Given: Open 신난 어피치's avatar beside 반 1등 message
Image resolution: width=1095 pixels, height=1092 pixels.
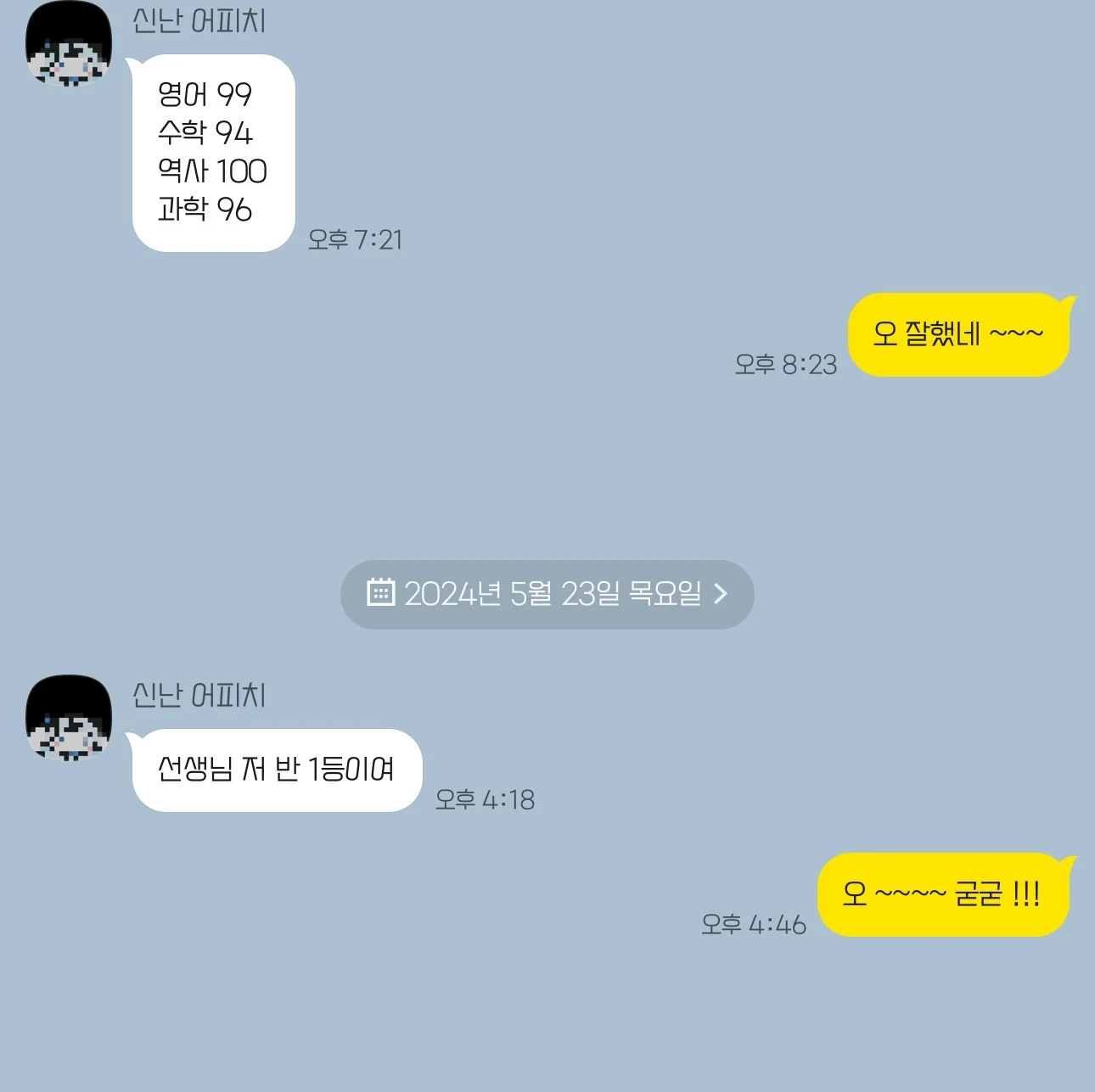Looking at the screenshot, I should tap(69, 718).
